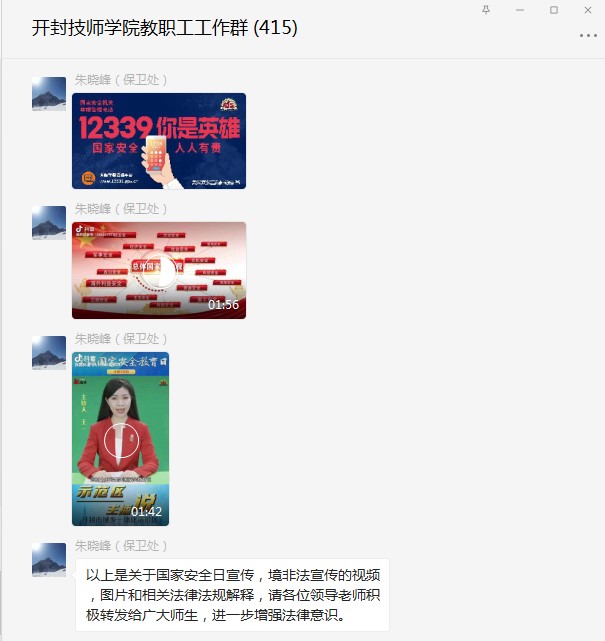The image size is (605, 641).
Task: Open the 12339 national security poster image
Action: (159, 140)
